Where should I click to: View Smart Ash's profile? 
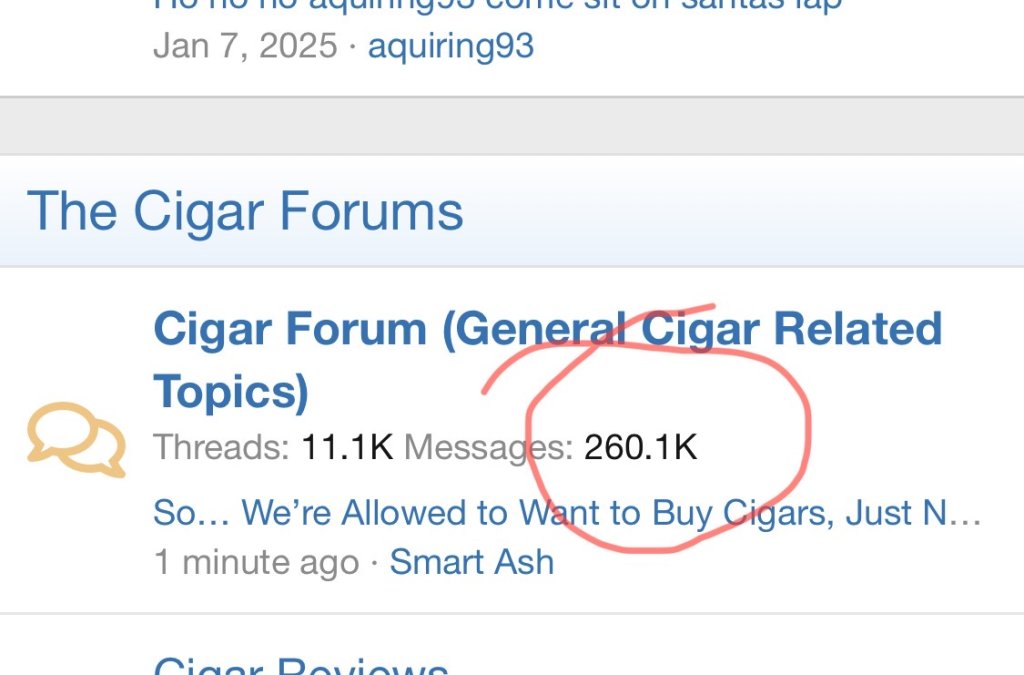471,561
